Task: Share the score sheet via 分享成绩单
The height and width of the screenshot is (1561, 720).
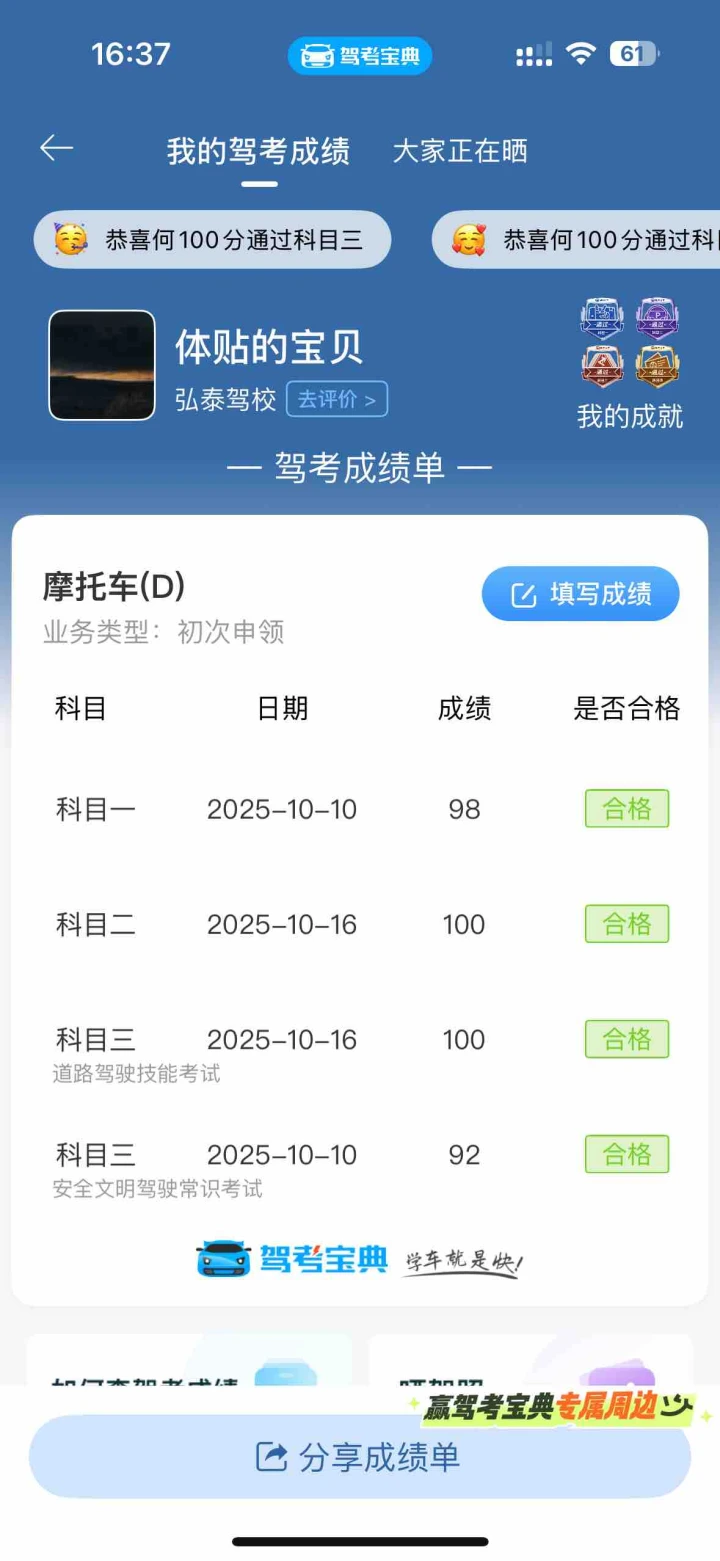Action: [x=360, y=1457]
